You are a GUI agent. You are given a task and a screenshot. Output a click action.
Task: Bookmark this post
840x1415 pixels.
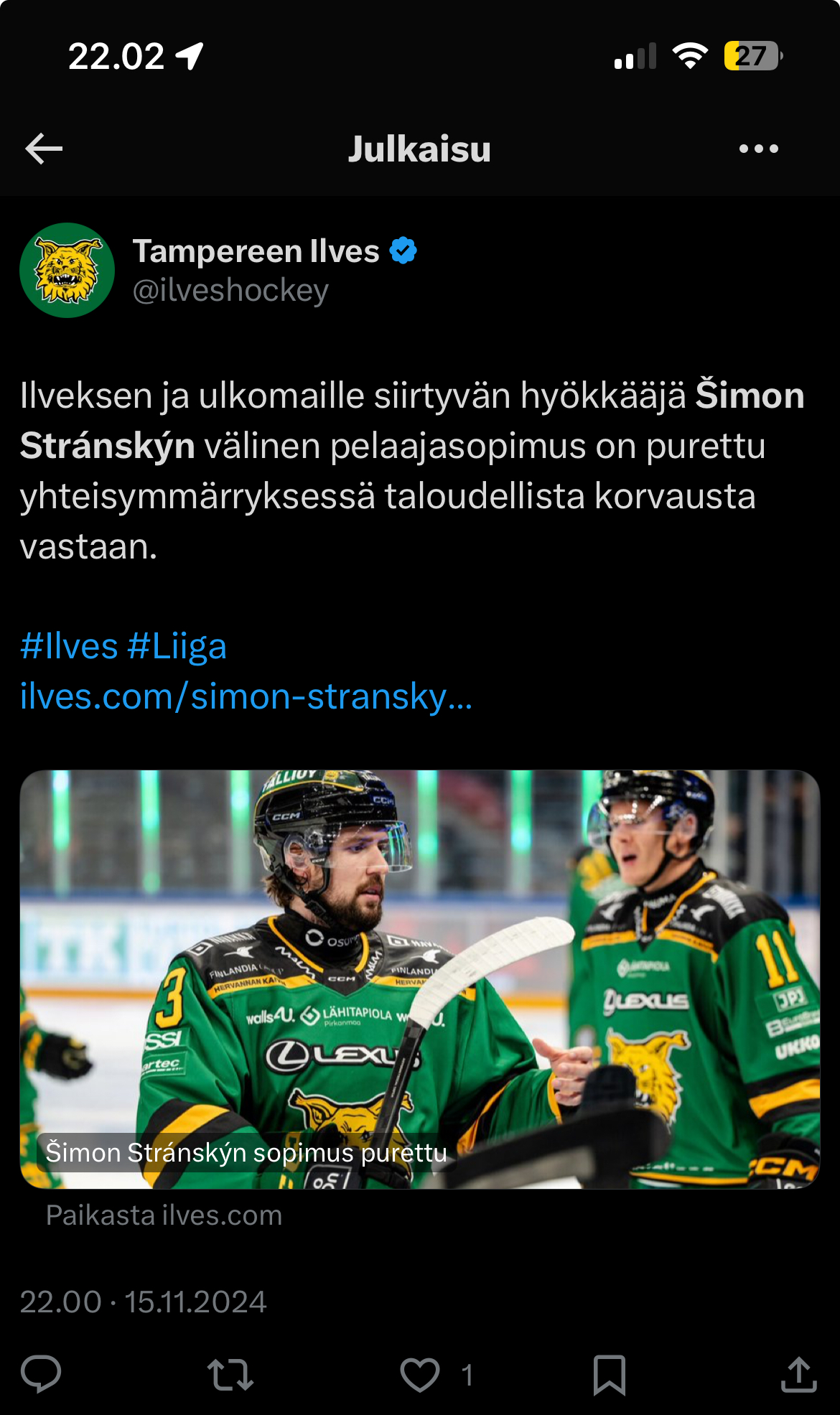(x=610, y=1374)
